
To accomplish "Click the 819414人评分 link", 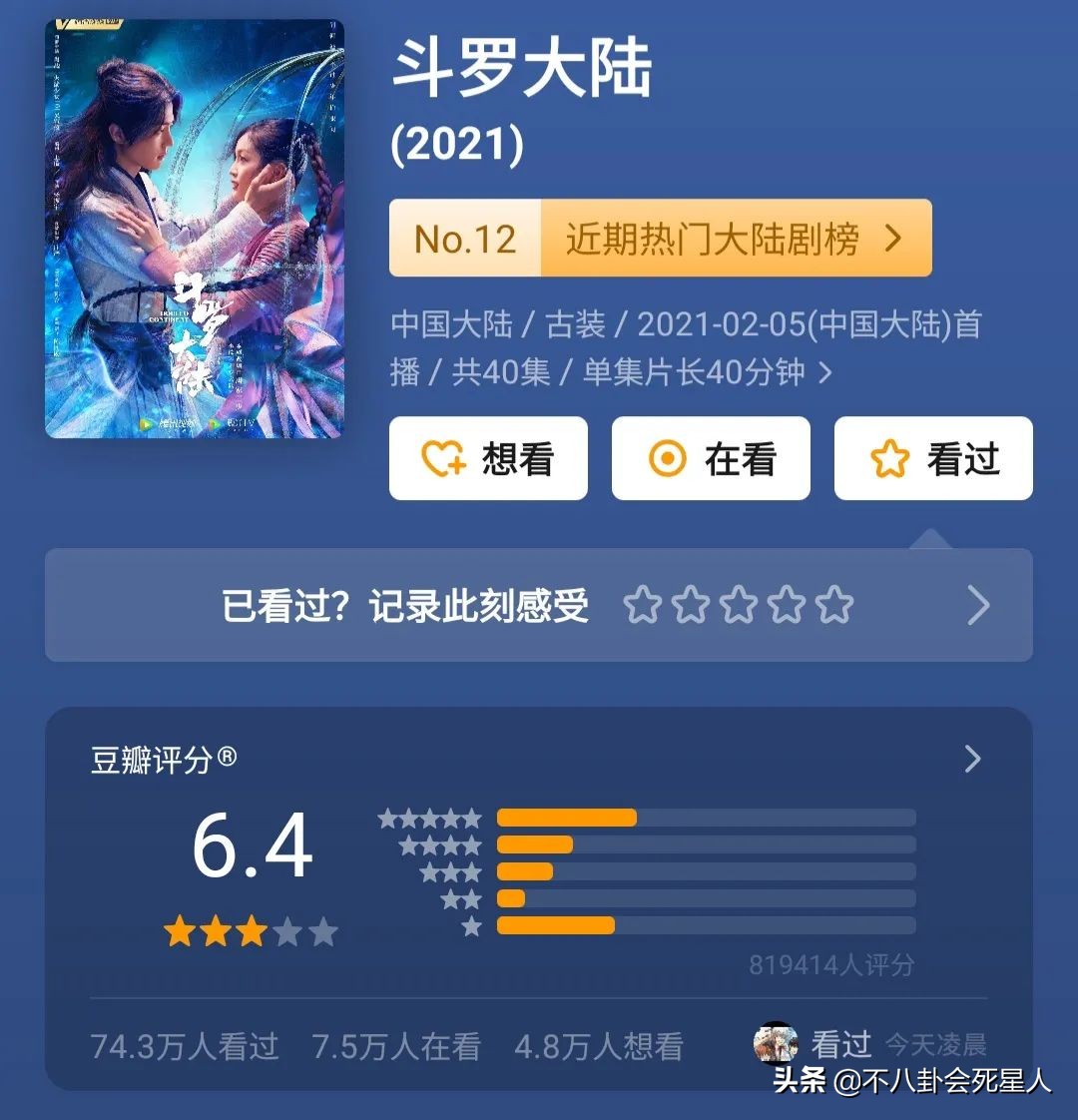I will click(833, 963).
